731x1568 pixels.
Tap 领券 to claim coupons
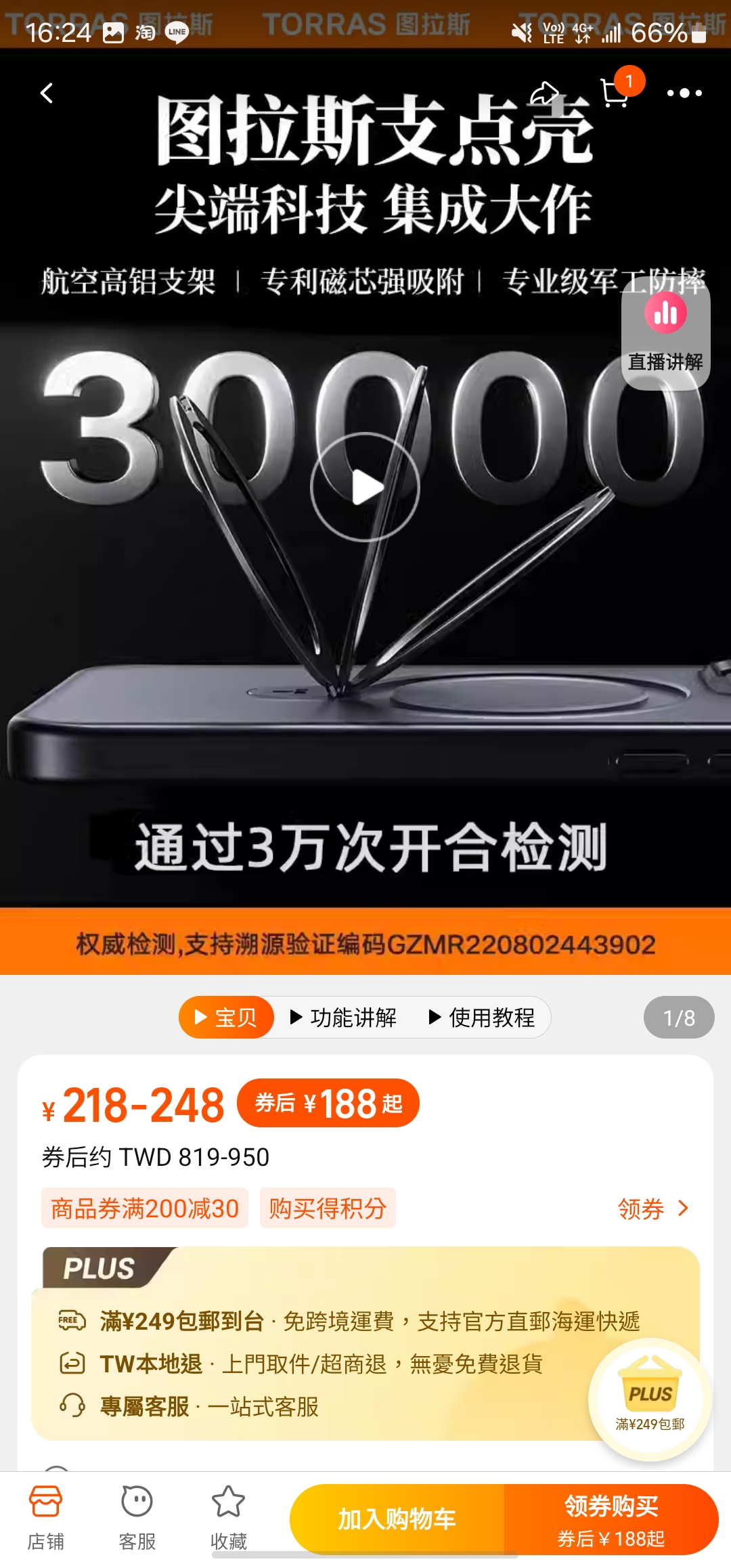click(x=652, y=1208)
